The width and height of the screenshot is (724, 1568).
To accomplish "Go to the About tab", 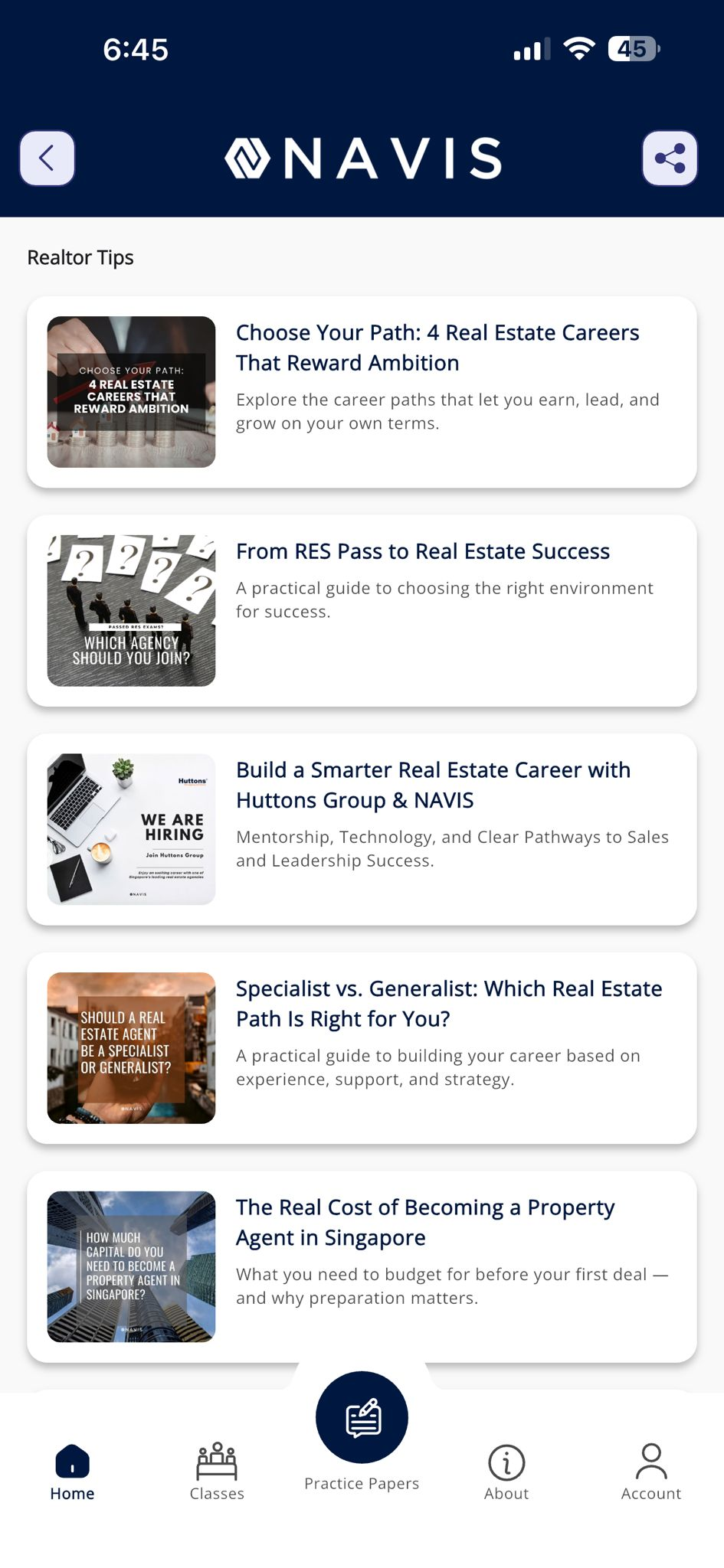I will 506,1472.
